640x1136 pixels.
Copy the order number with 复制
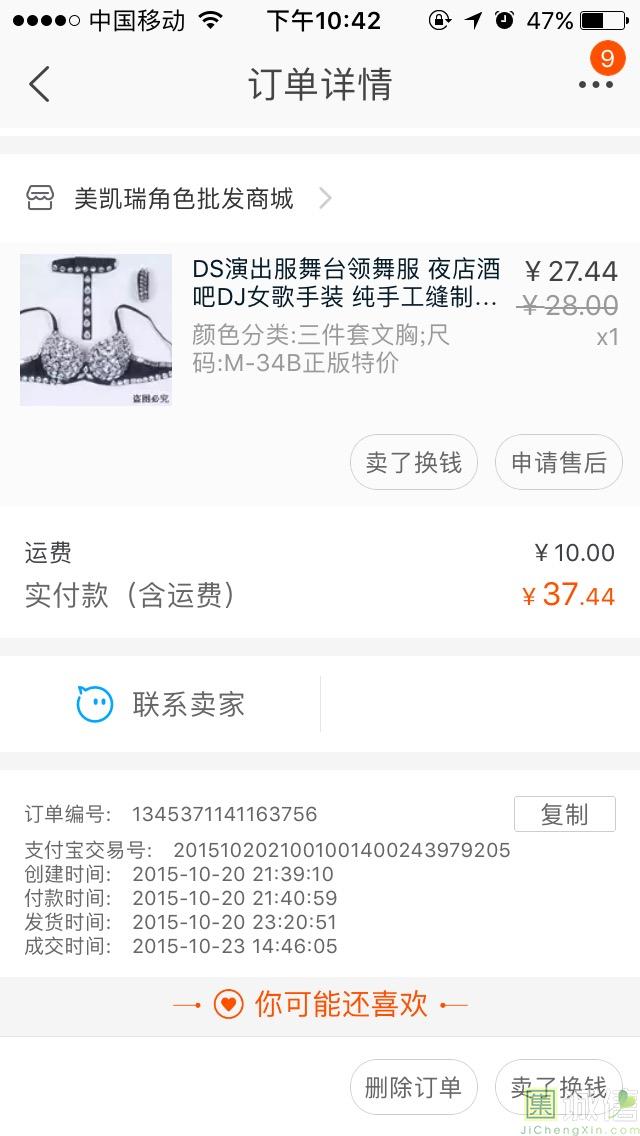[564, 814]
